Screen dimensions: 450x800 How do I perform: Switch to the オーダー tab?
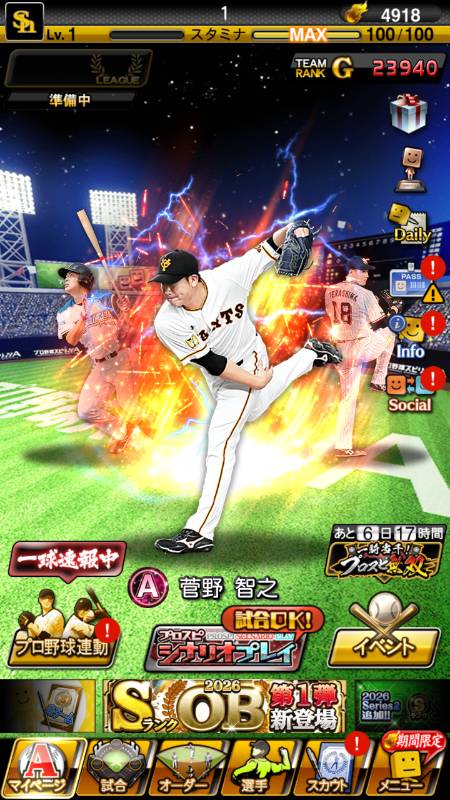click(x=190, y=767)
